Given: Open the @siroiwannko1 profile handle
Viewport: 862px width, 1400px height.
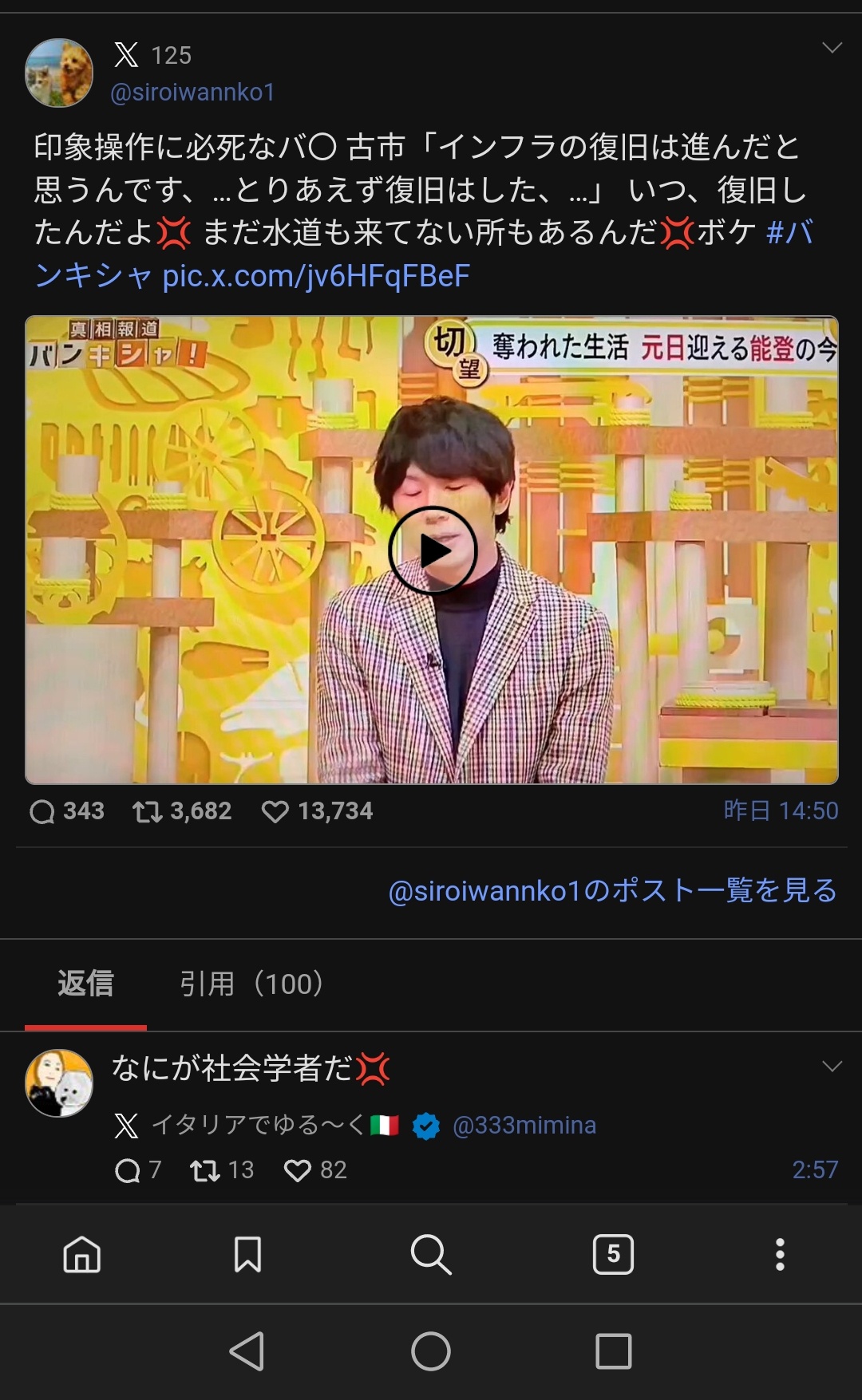Looking at the screenshot, I should click(192, 93).
